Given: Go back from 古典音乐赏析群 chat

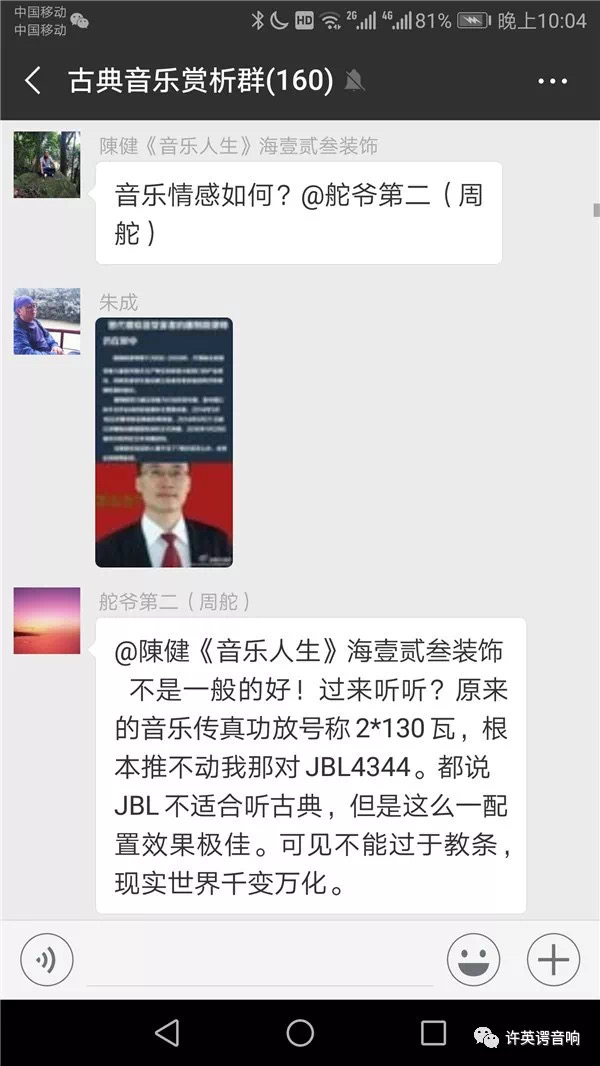Looking at the screenshot, I should click(x=32, y=81).
